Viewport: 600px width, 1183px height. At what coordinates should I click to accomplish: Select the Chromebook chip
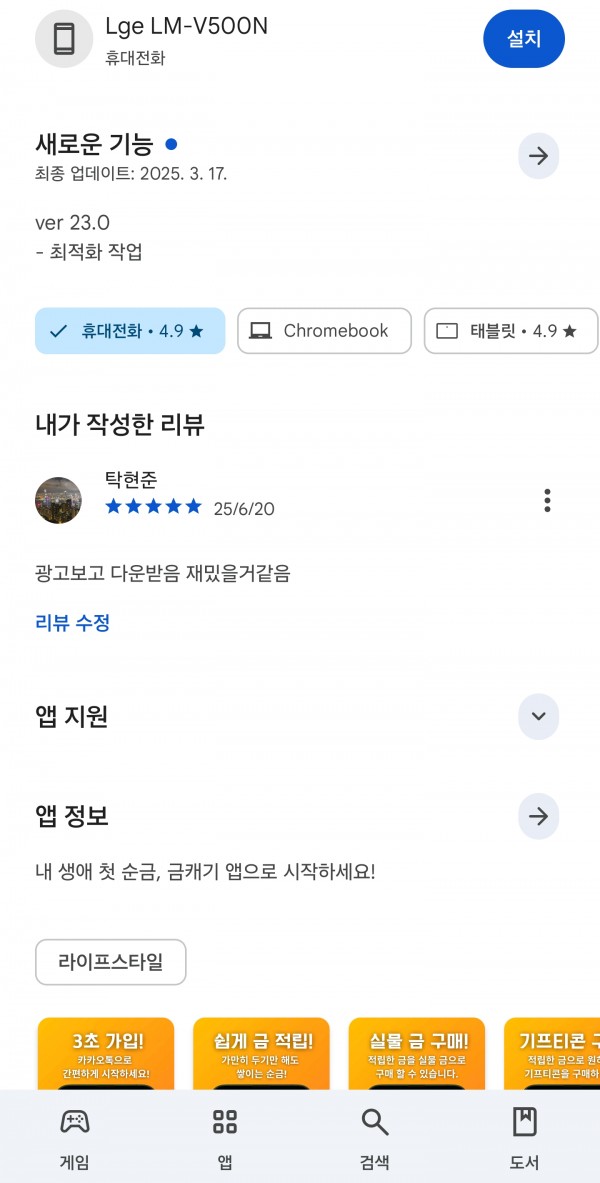325,330
